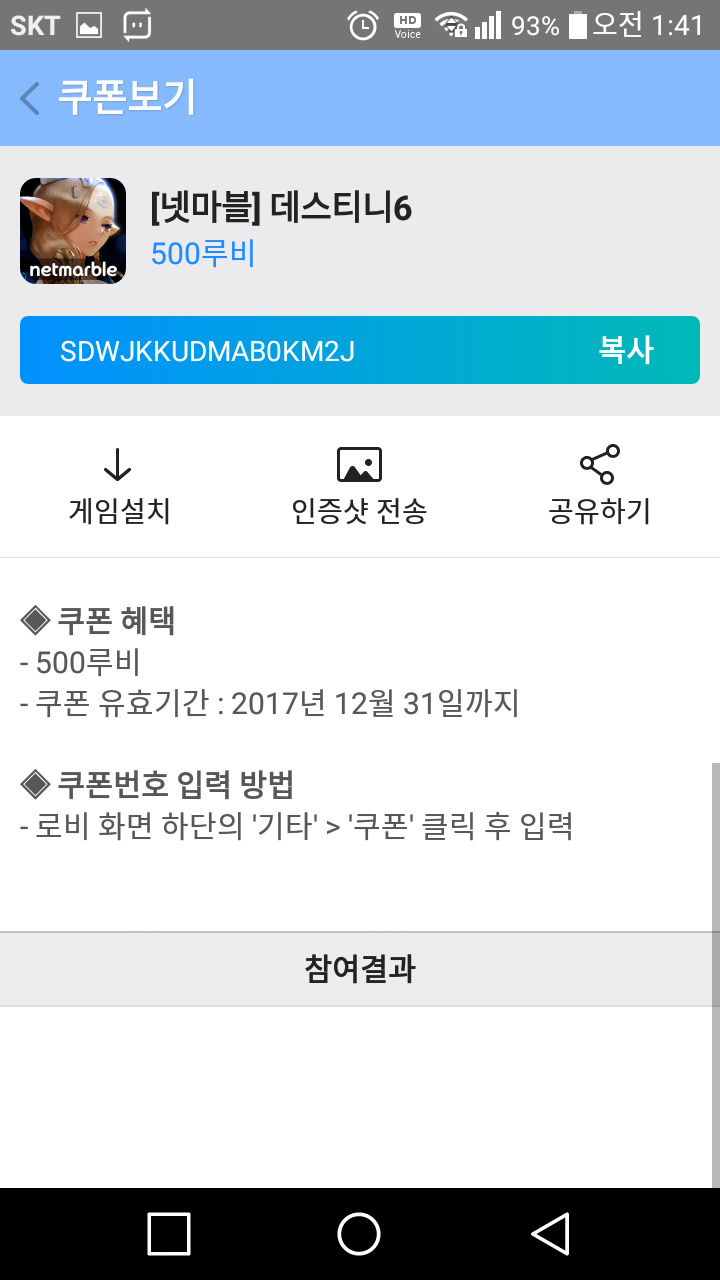This screenshot has width=720, height=1280.
Task: Open the 참여결과 section
Action: click(360, 969)
